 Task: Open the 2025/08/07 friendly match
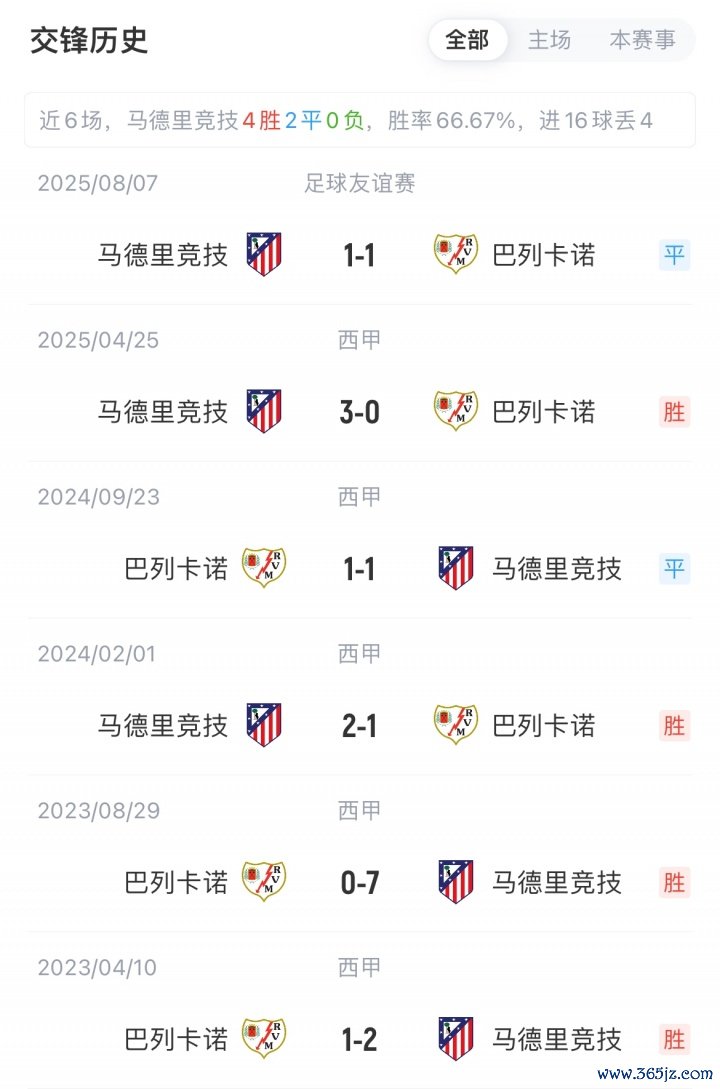click(x=360, y=255)
